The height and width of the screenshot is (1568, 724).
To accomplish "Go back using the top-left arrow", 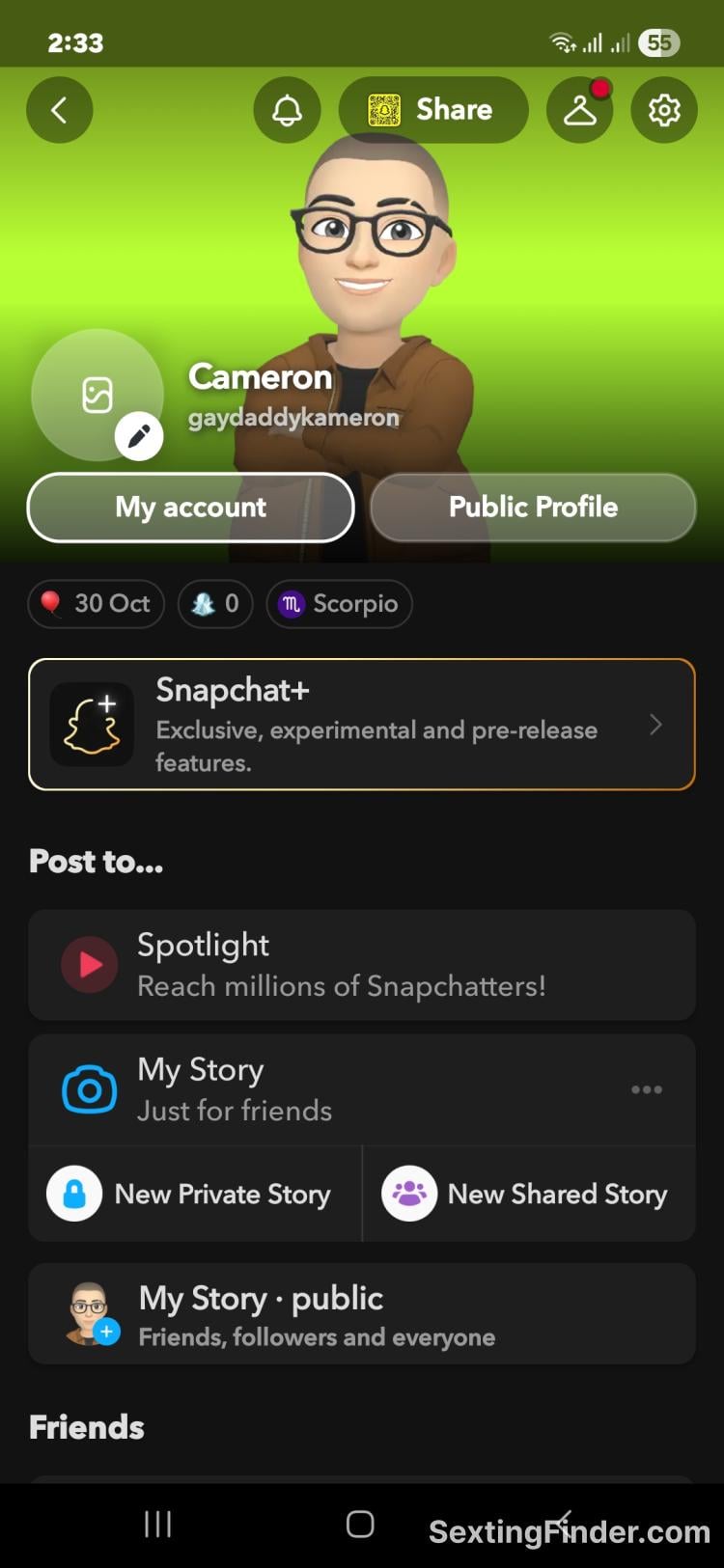I will pyautogui.click(x=59, y=110).
